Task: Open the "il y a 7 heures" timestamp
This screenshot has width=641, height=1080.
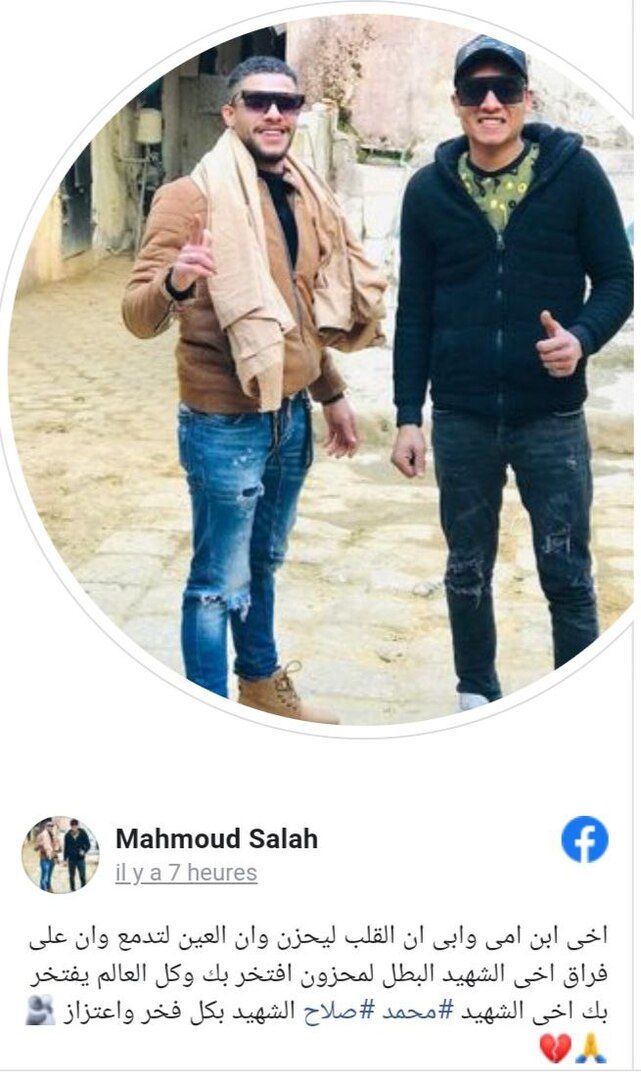Action: pyautogui.click(x=186, y=873)
